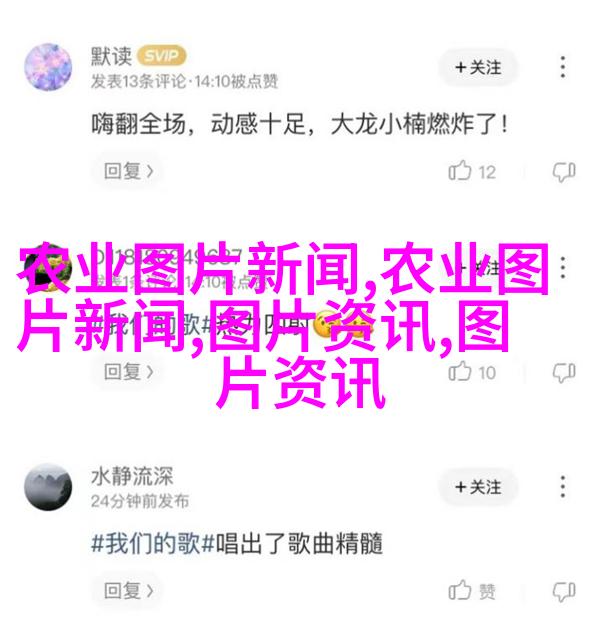Follow the user 默读

point(478,68)
